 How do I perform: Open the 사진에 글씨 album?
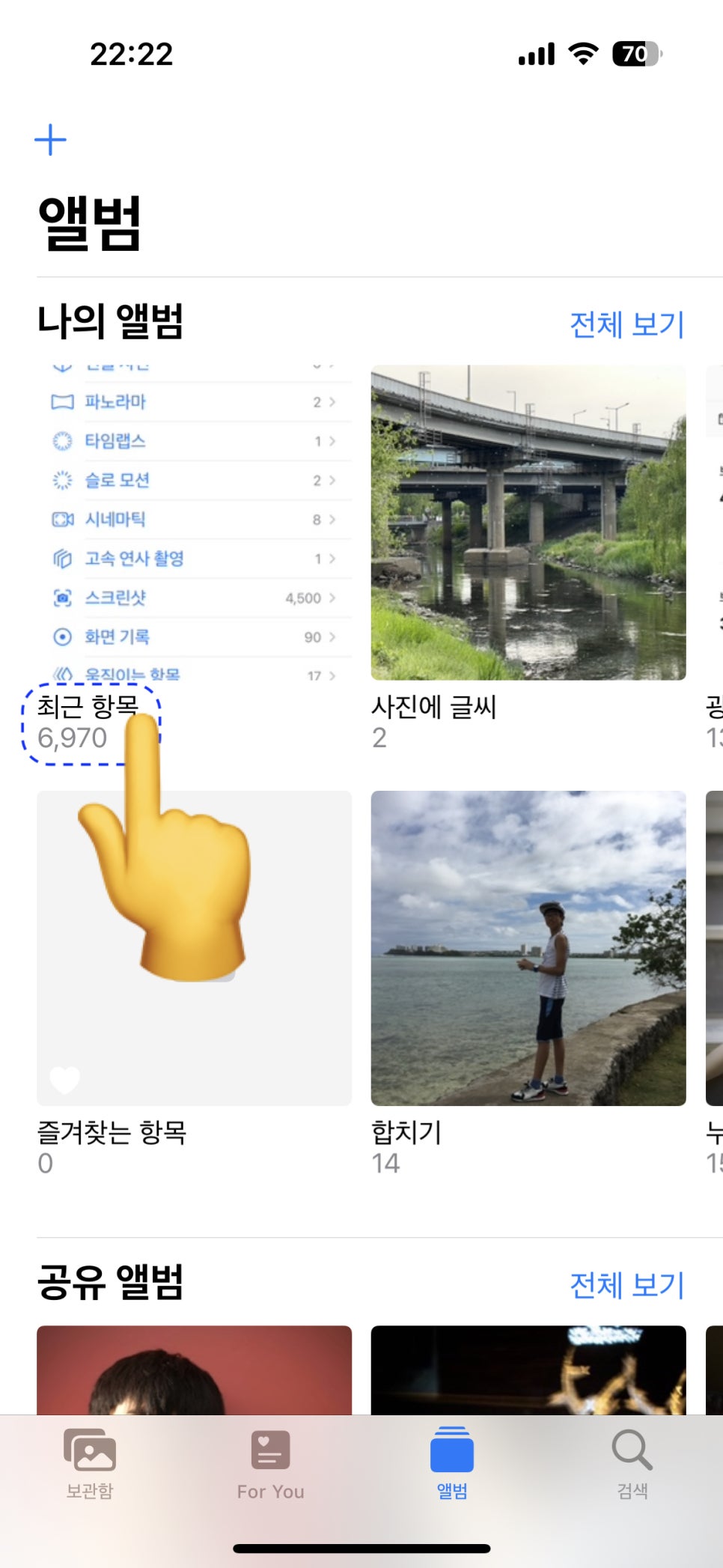coord(528,522)
